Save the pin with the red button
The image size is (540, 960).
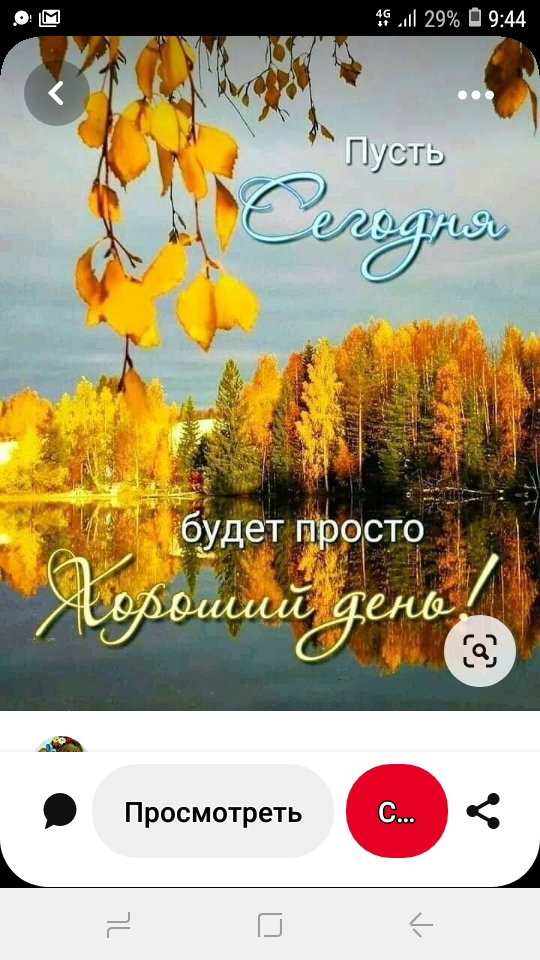[x=397, y=811]
